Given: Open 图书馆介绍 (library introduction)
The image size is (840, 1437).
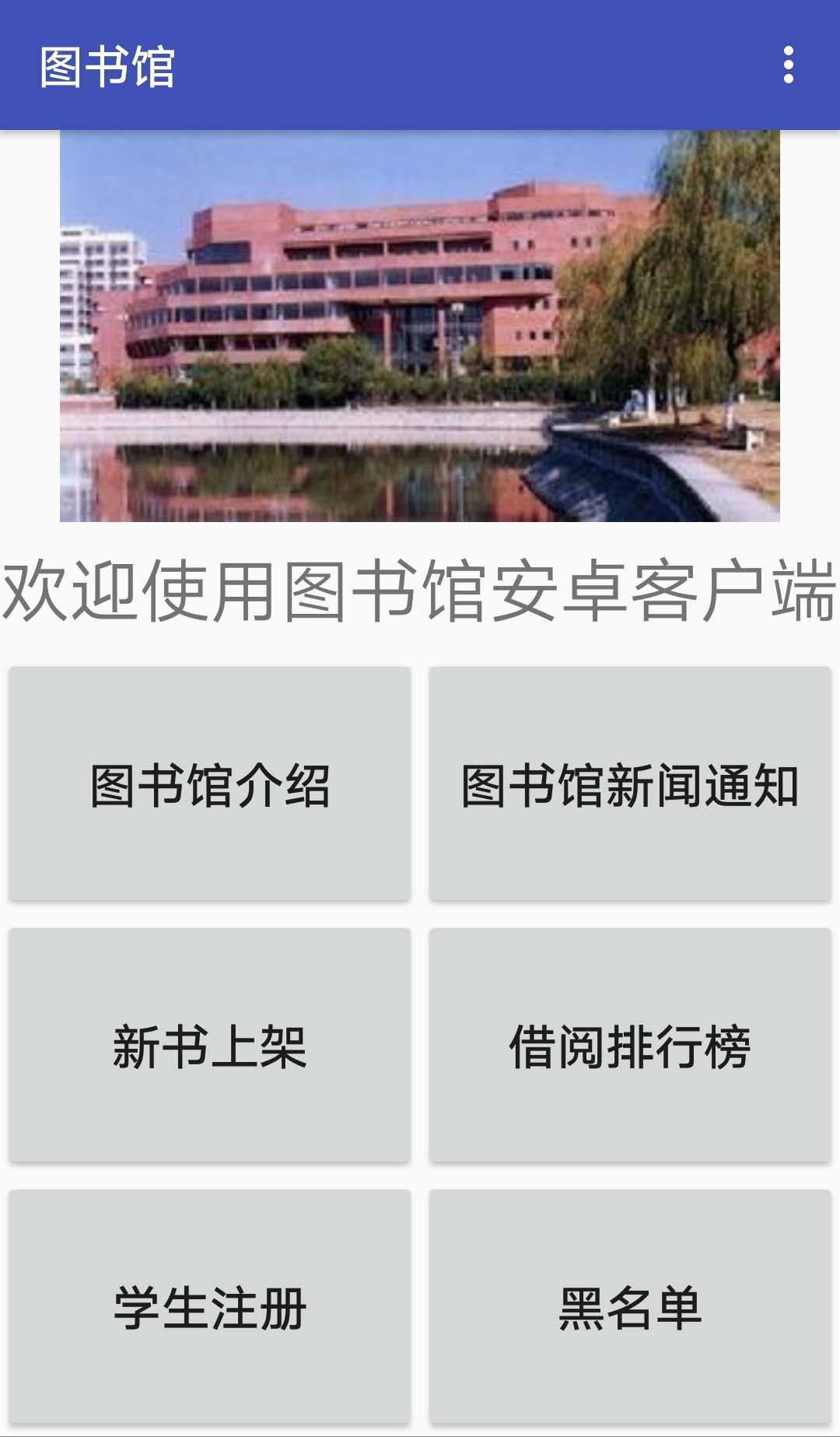Looking at the screenshot, I should [x=209, y=784].
